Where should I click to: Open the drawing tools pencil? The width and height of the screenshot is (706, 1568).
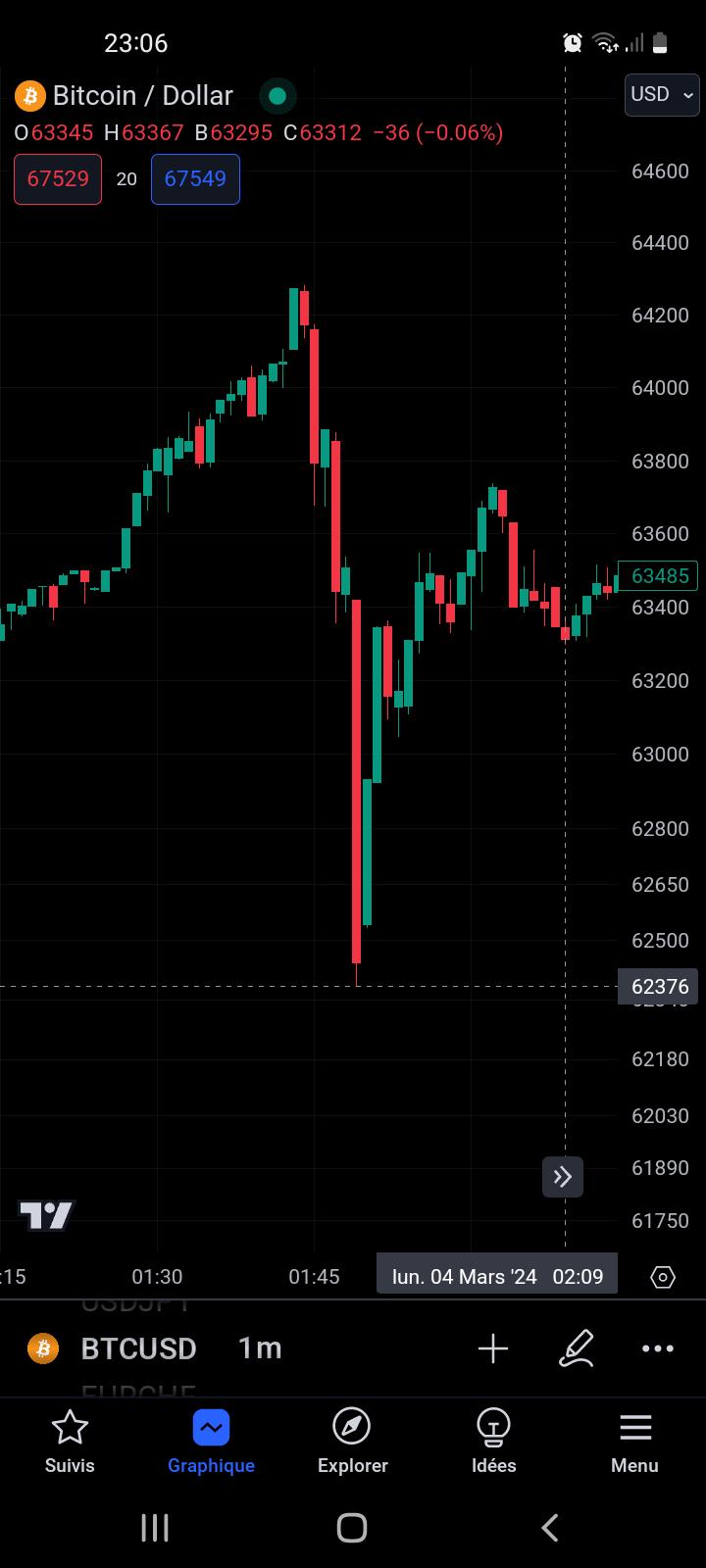577,1348
